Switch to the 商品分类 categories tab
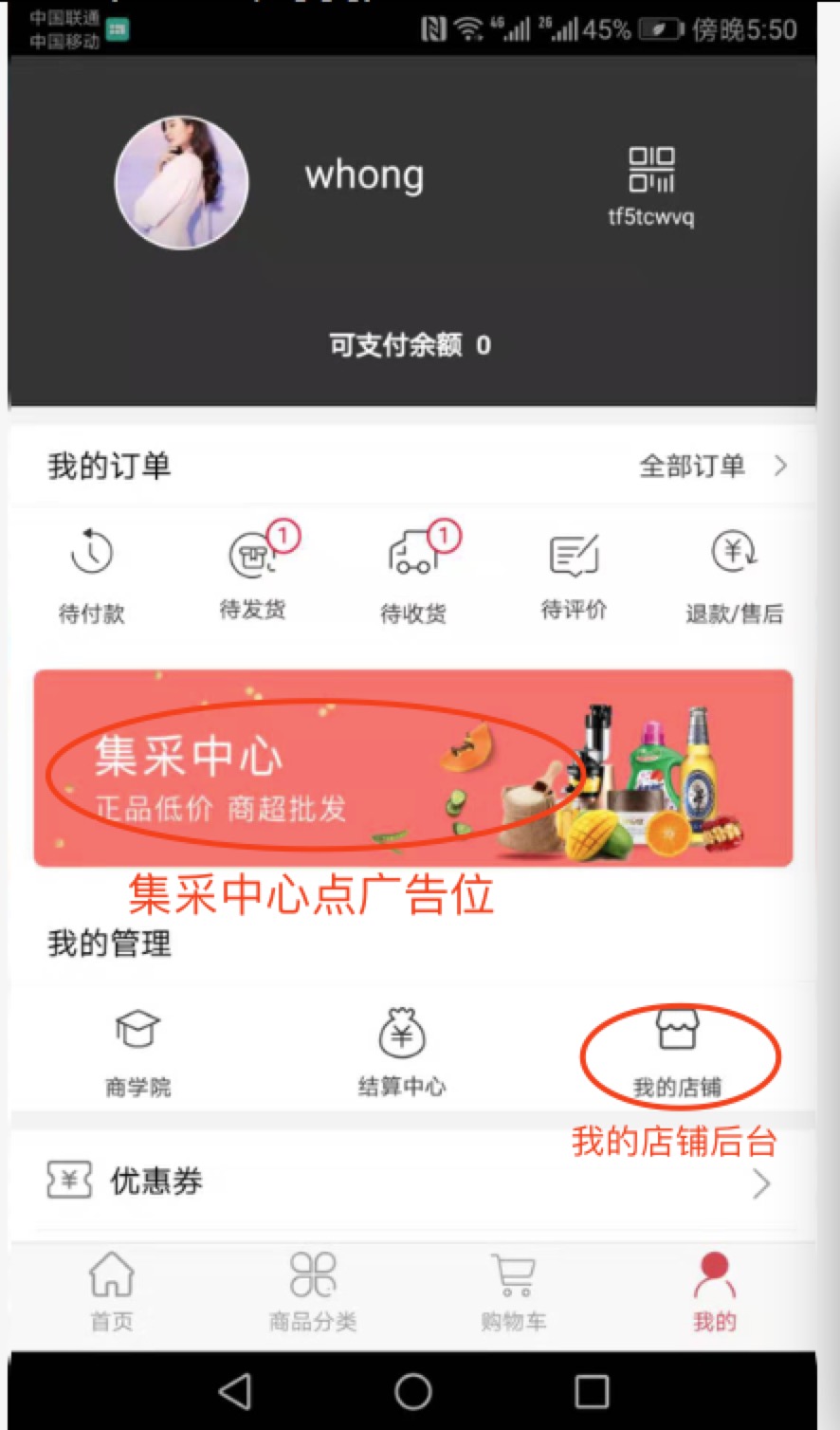The height and width of the screenshot is (1430, 840). 313,1292
